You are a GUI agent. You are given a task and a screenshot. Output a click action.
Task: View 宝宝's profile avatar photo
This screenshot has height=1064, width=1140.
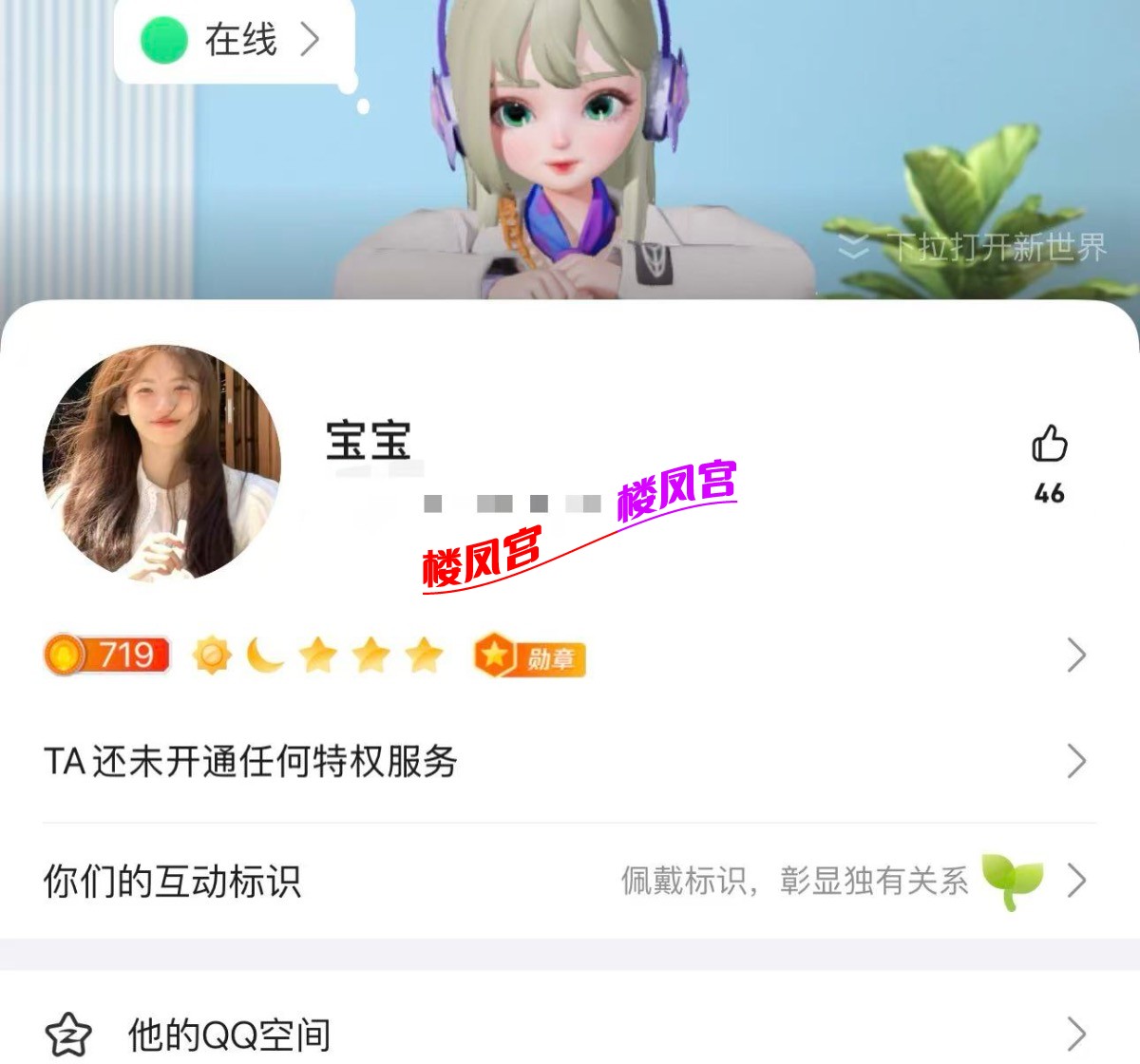161,463
